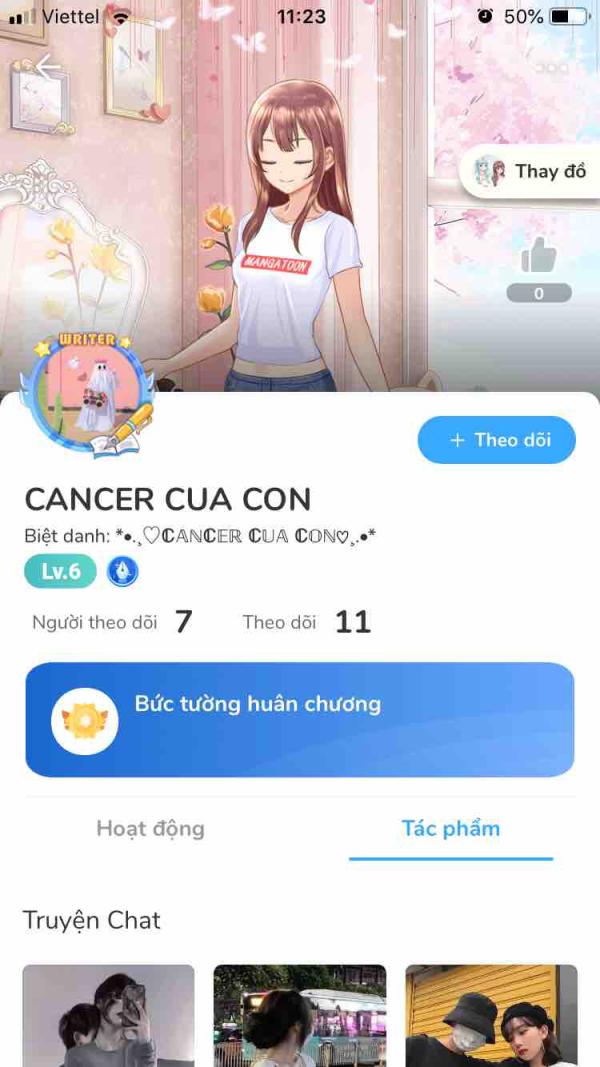Select the Tác phẩm tab

[450, 829]
